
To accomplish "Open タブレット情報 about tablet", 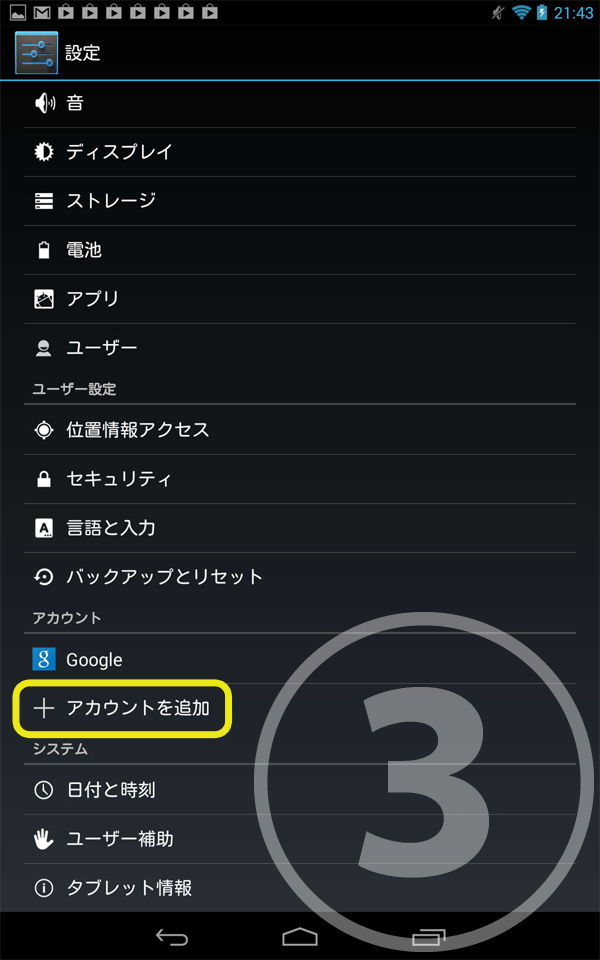I will coord(129,888).
